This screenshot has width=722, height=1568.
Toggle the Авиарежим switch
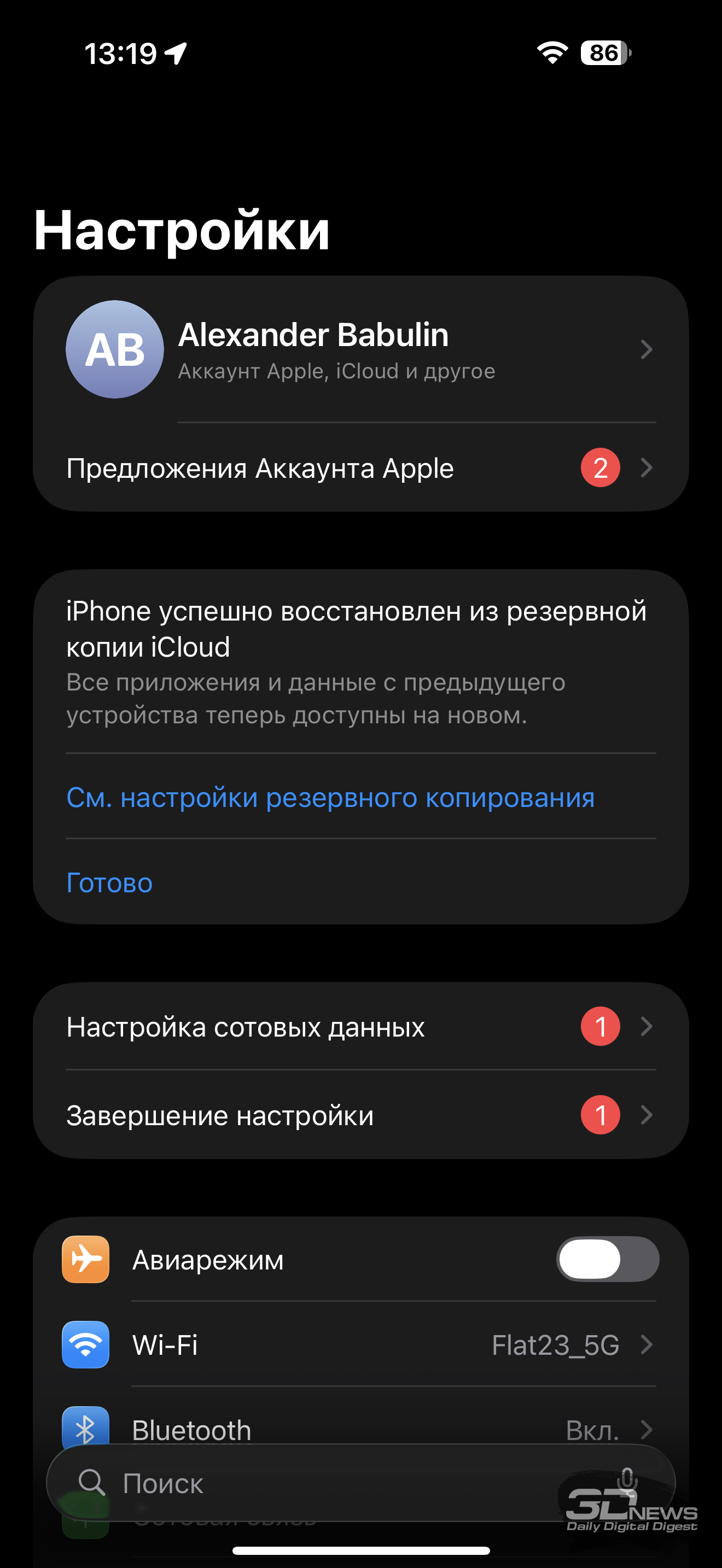pos(607,1260)
